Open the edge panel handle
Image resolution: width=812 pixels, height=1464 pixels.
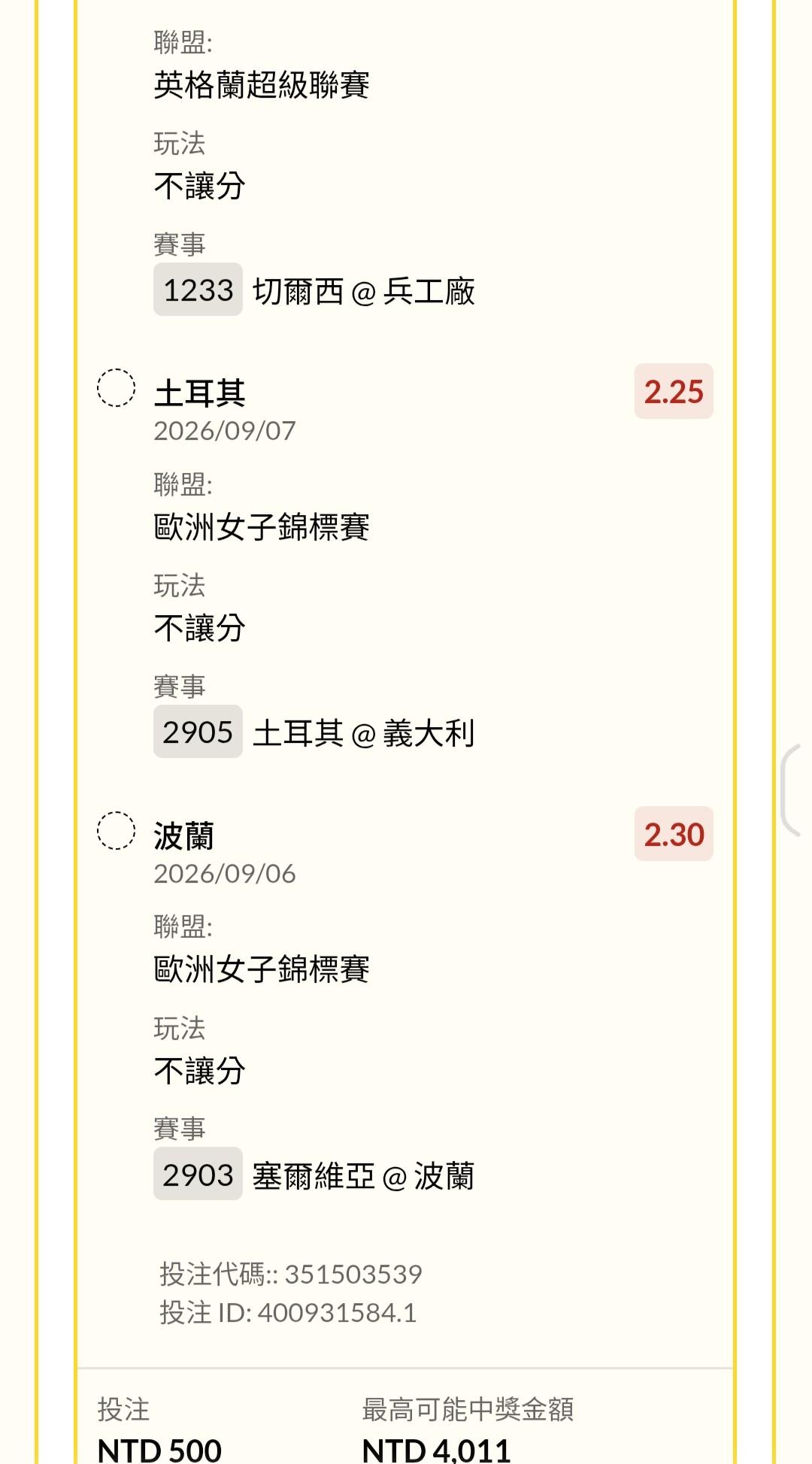(795, 790)
